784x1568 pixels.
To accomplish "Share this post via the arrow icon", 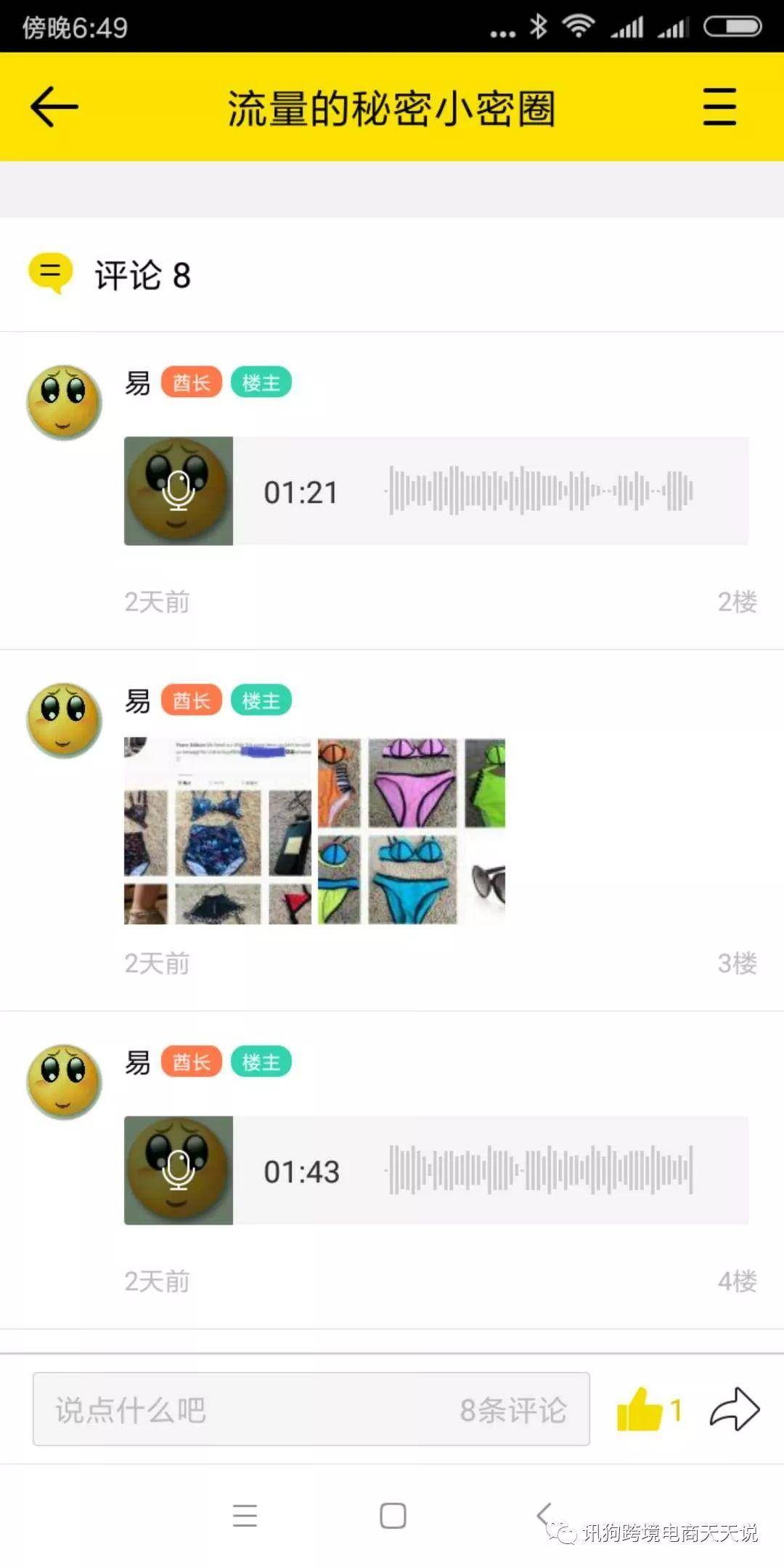I will (x=734, y=1409).
